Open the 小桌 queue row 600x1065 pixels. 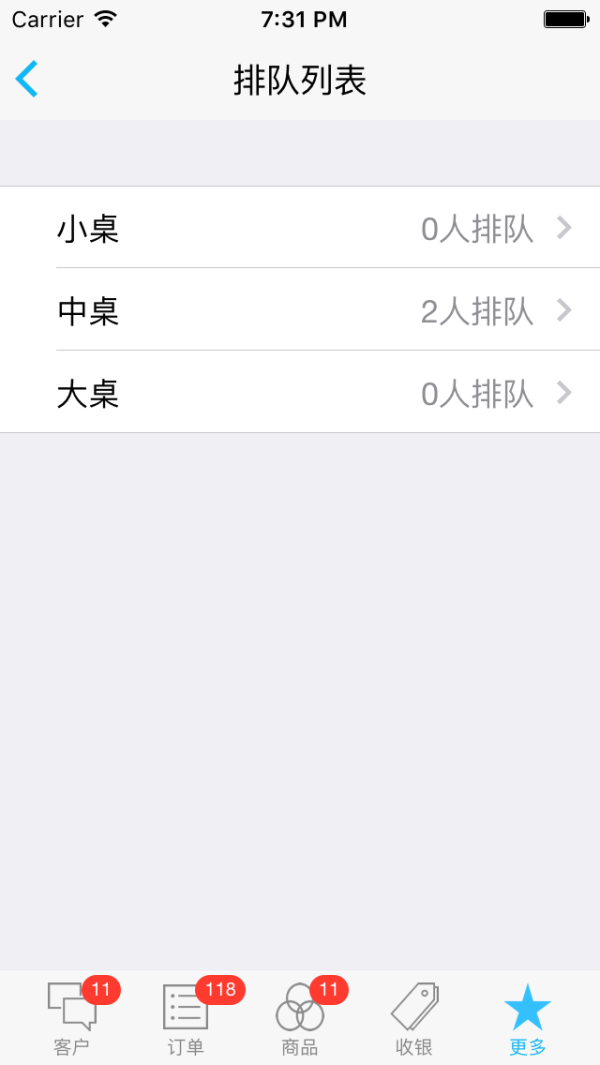pyautogui.click(x=300, y=228)
